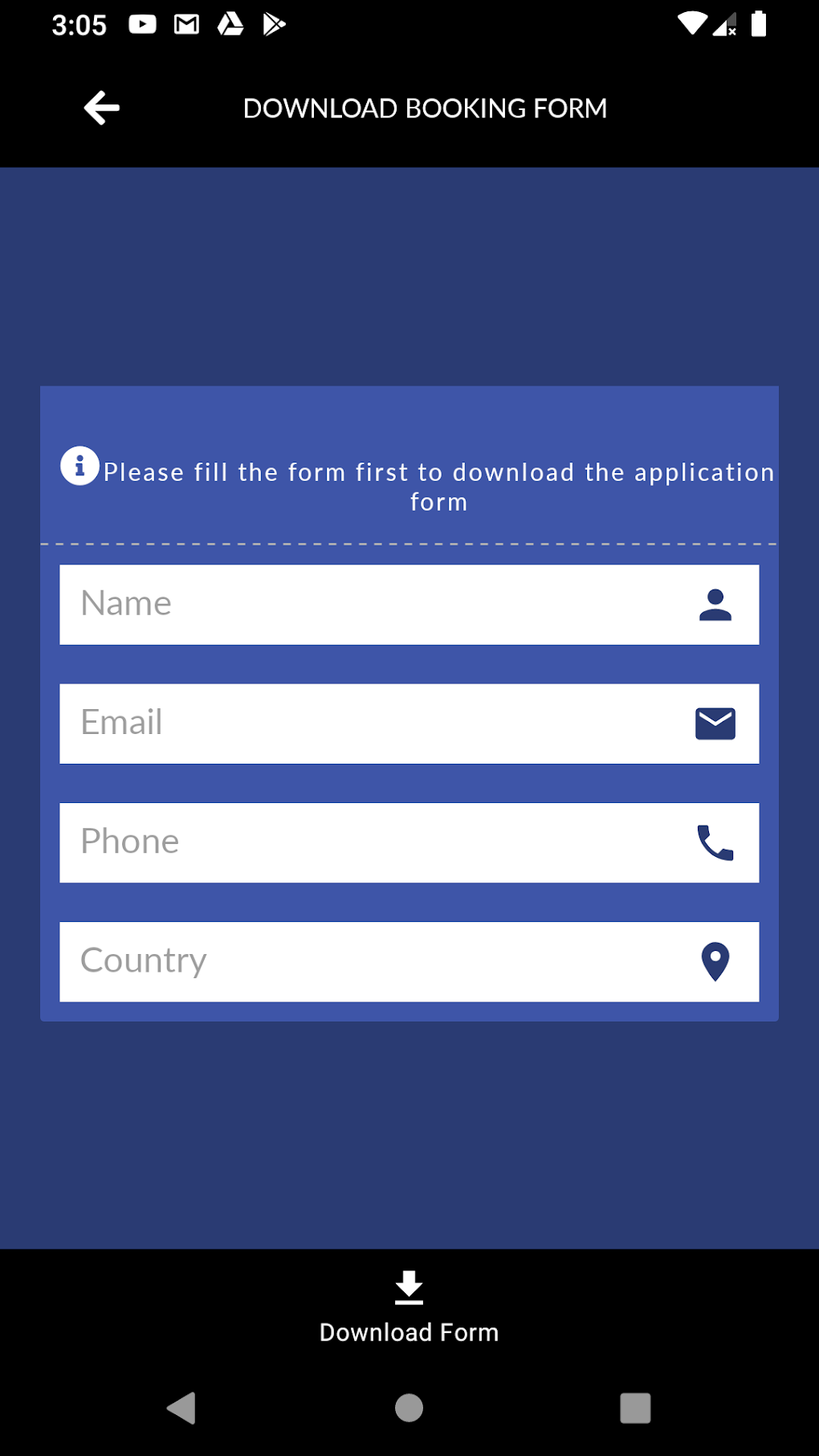The width and height of the screenshot is (819, 1456).
Task: Open recent apps from navigation bar
Action: tap(635, 1408)
